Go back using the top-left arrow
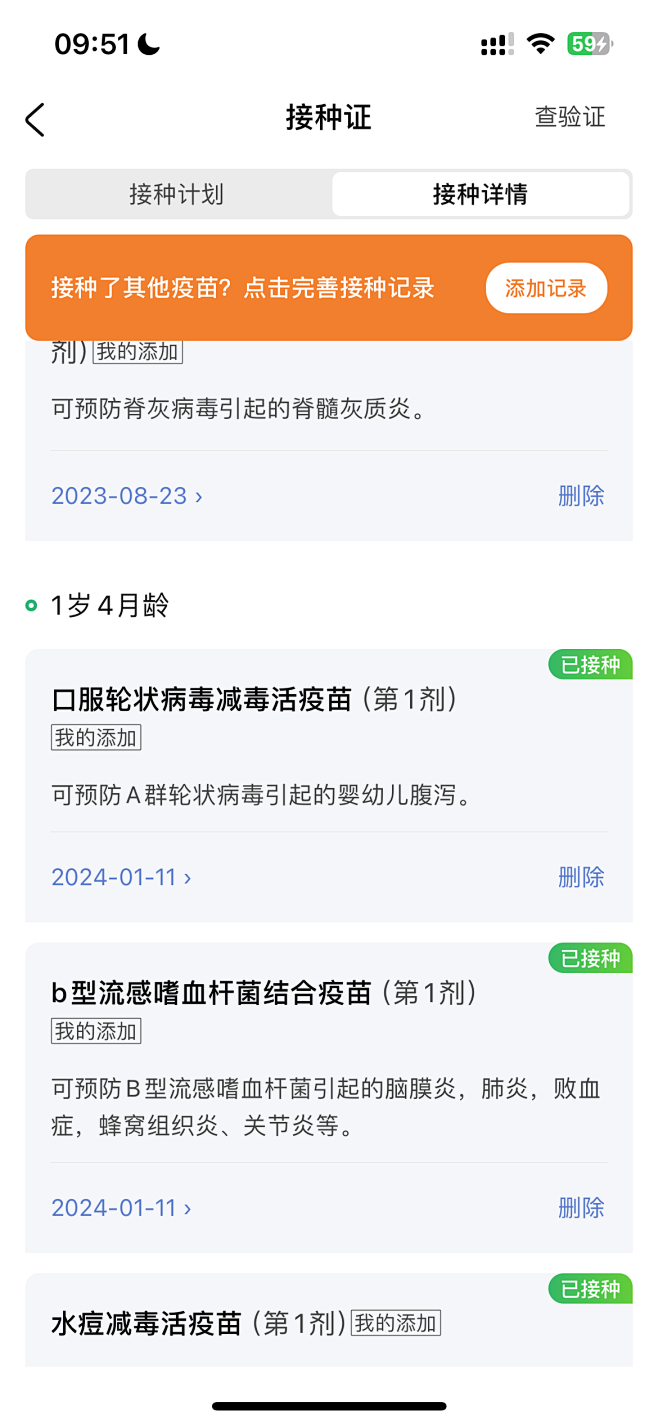 pos(36,119)
